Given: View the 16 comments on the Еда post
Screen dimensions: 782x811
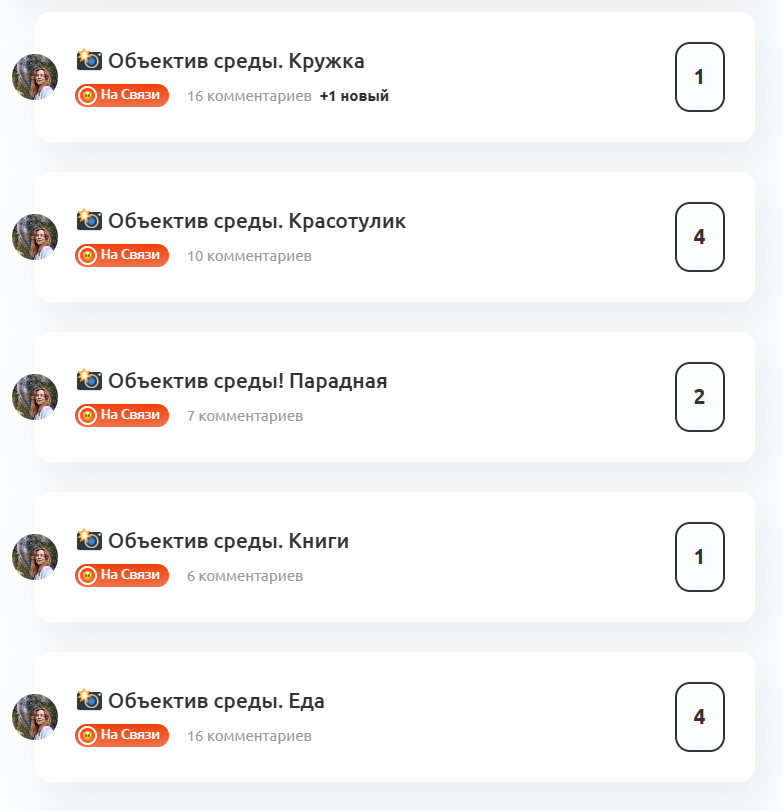Looking at the screenshot, I should (249, 737).
